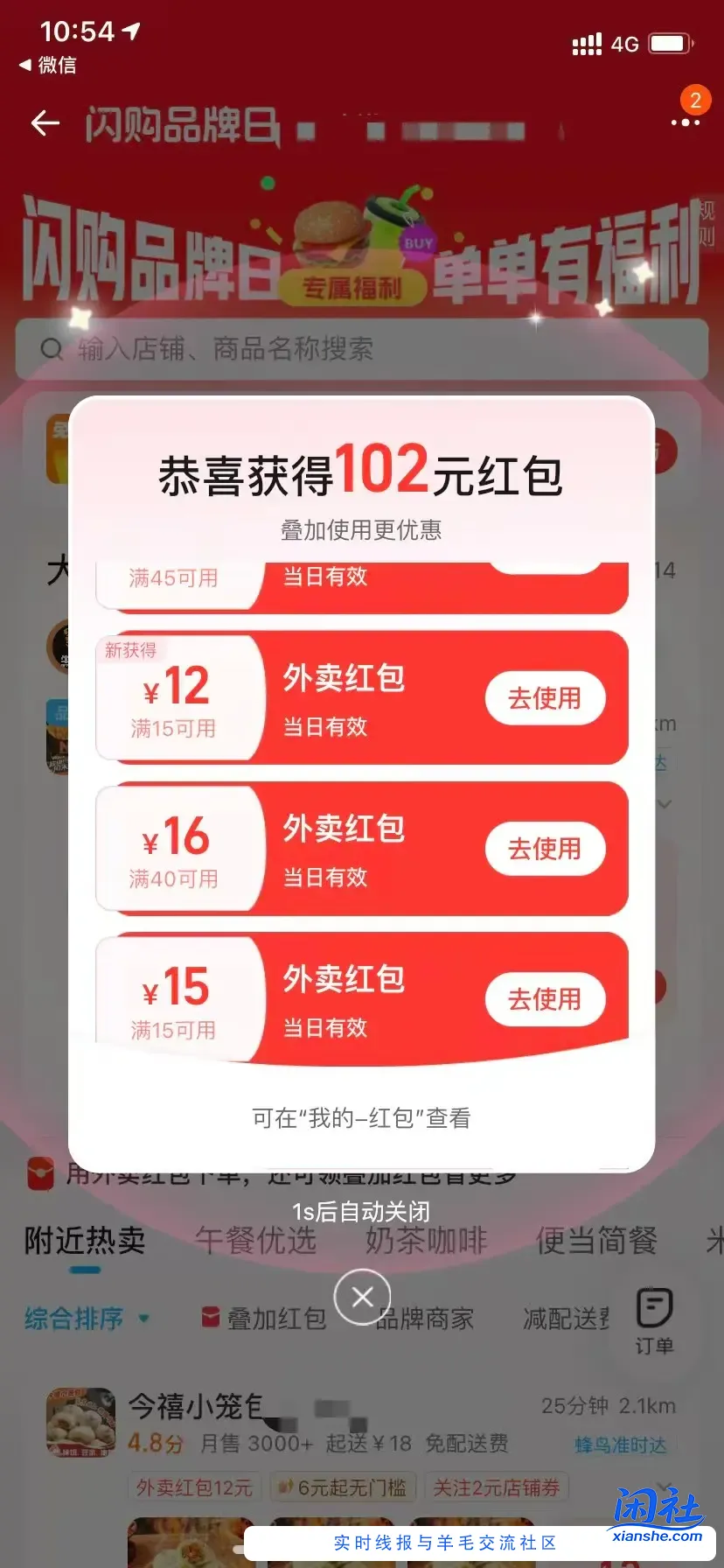
Task: Switch to 奶茶咖啡 tab
Action: click(x=426, y=1240)
